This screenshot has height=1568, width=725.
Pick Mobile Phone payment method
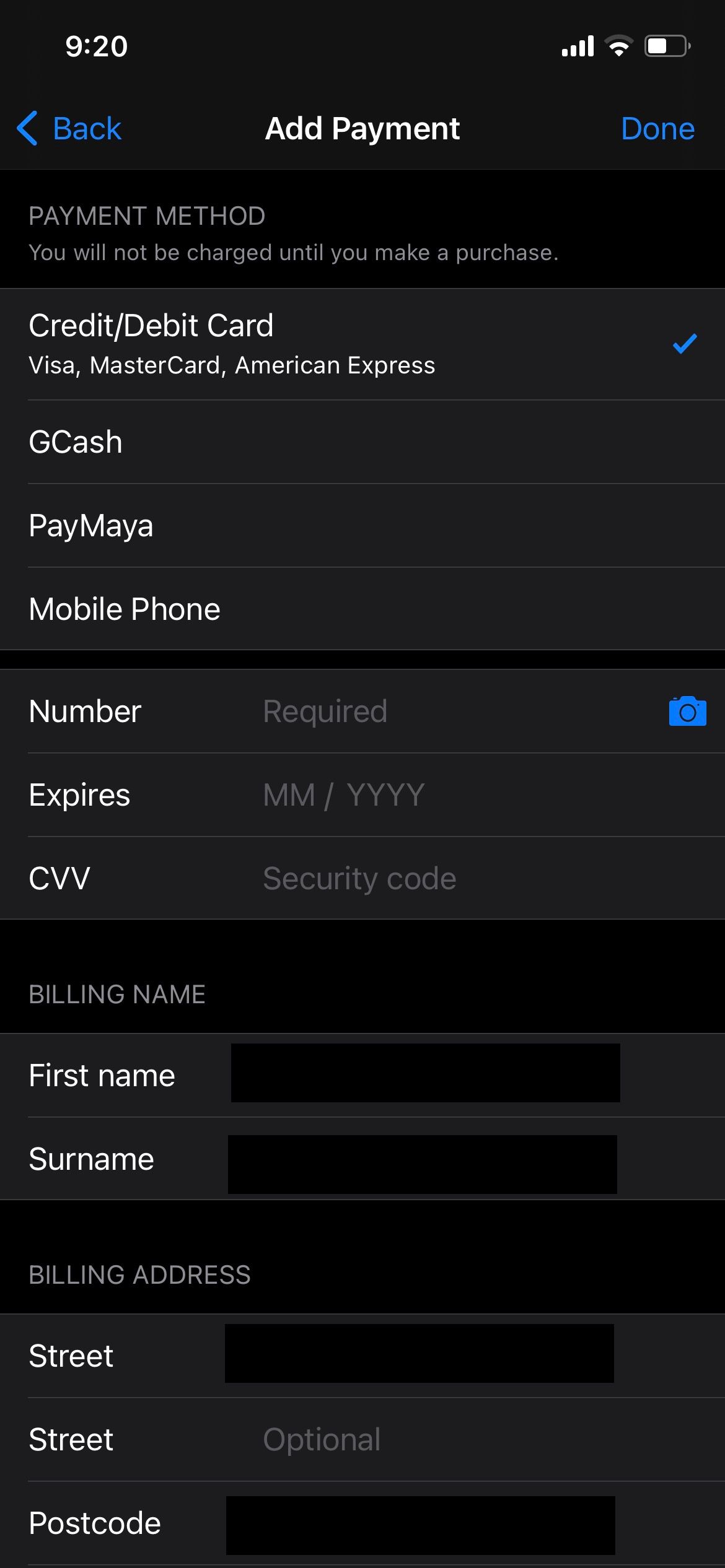pyautogui.click(x=362, y=609)
